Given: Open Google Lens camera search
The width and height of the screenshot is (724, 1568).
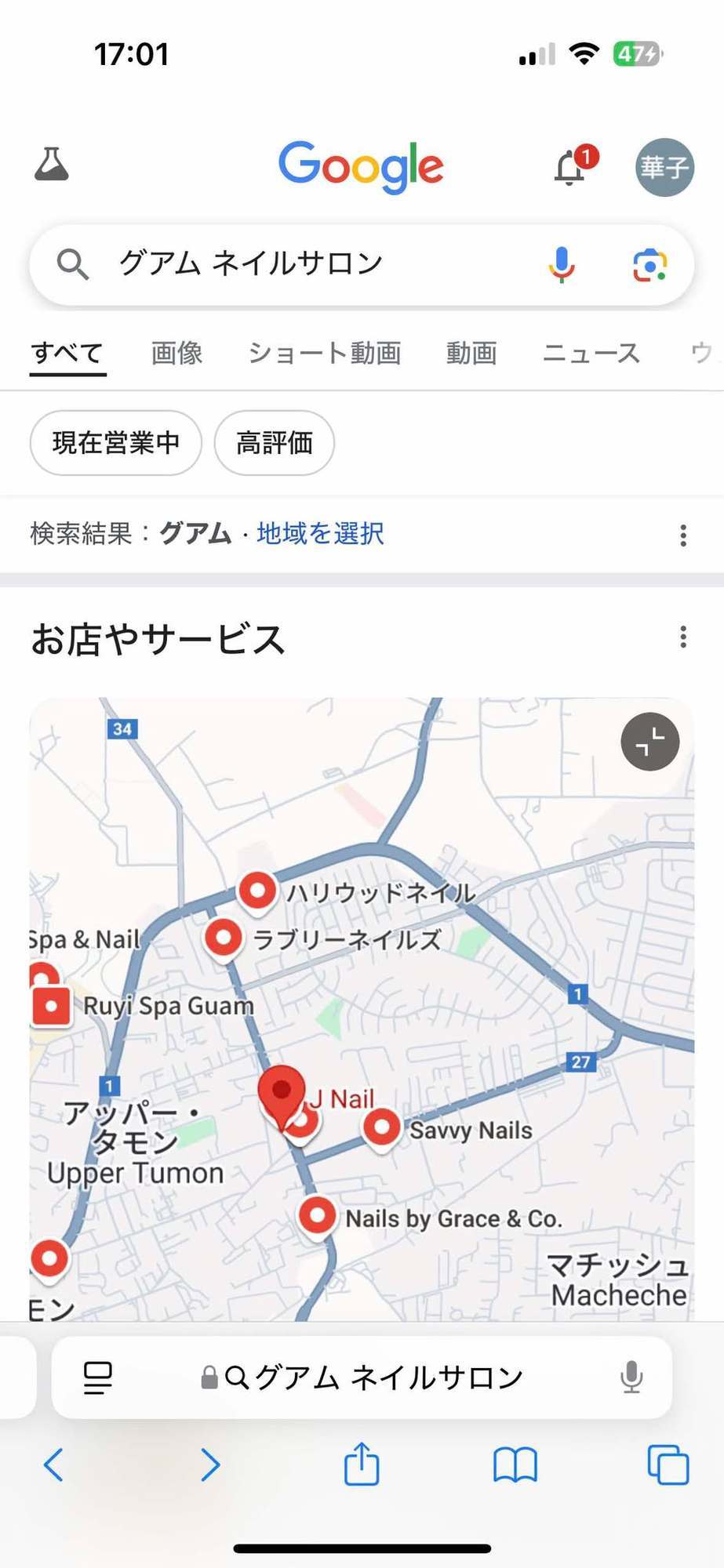Looking at the screenshot, I should click(x=649, y=265).
